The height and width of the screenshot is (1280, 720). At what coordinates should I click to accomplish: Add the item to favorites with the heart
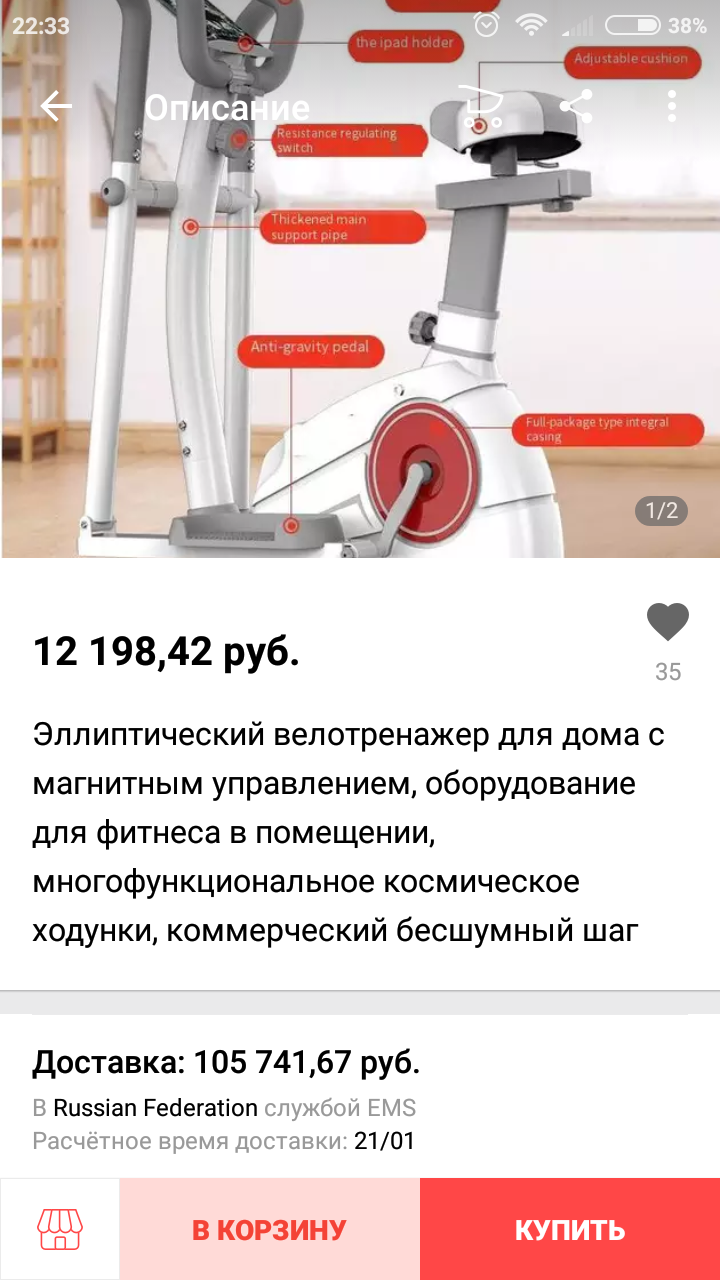[x=667, y=623]
